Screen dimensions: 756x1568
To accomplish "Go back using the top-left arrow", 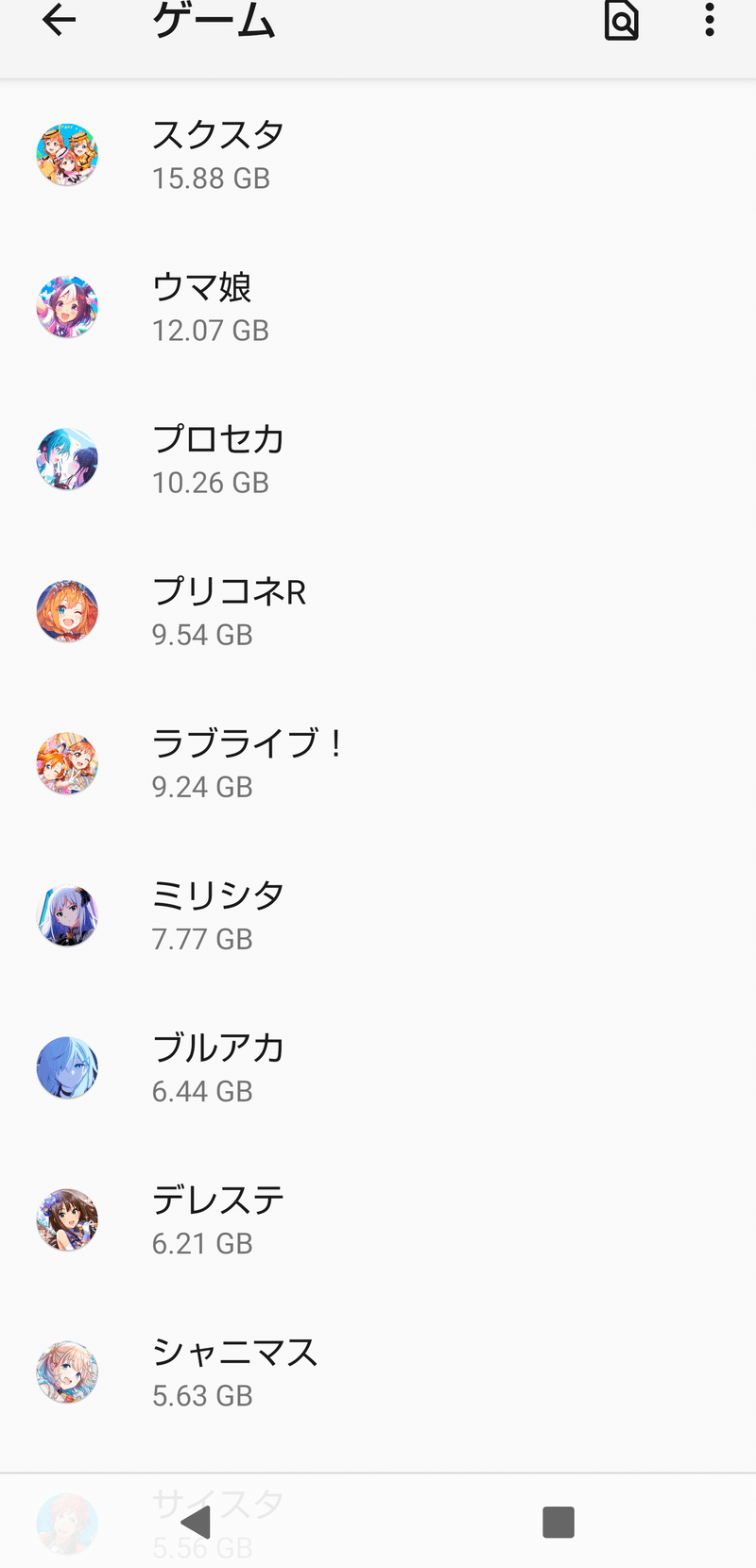I will 59,20.
